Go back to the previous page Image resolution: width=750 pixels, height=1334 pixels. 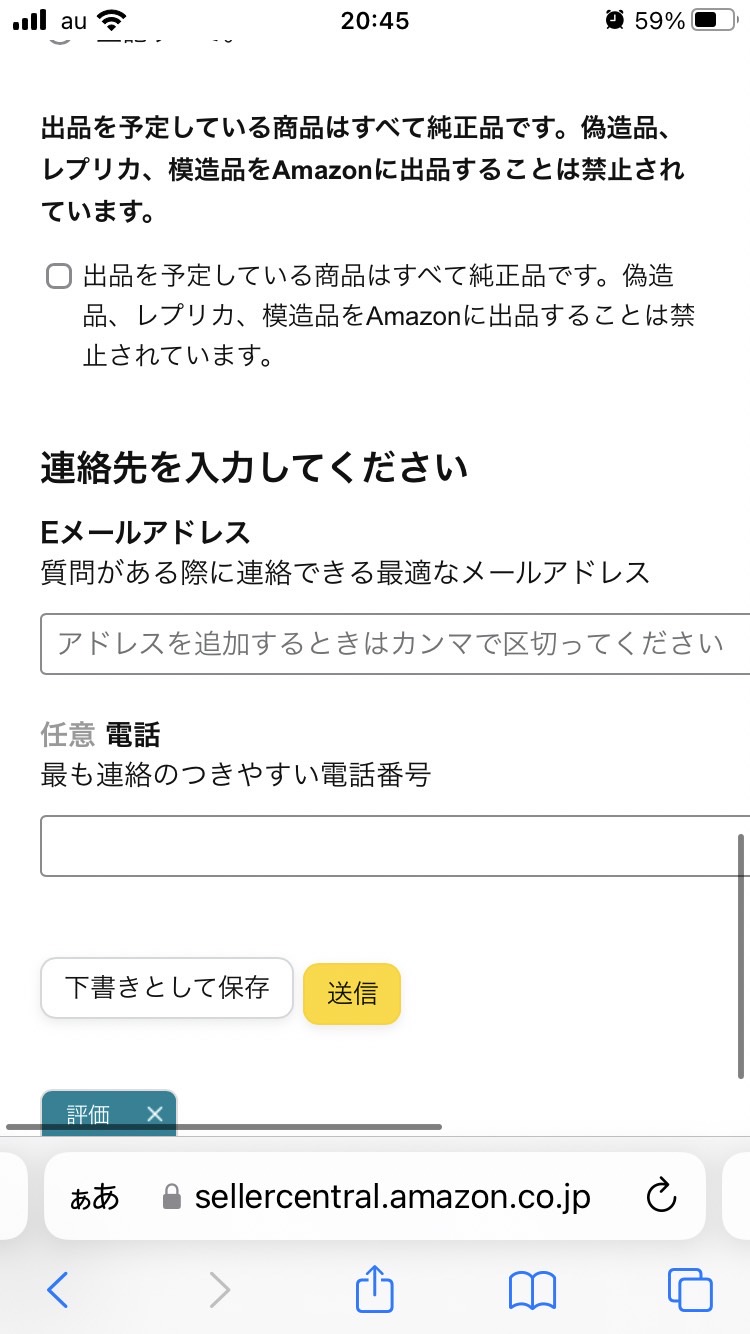tap(58, 1290)
